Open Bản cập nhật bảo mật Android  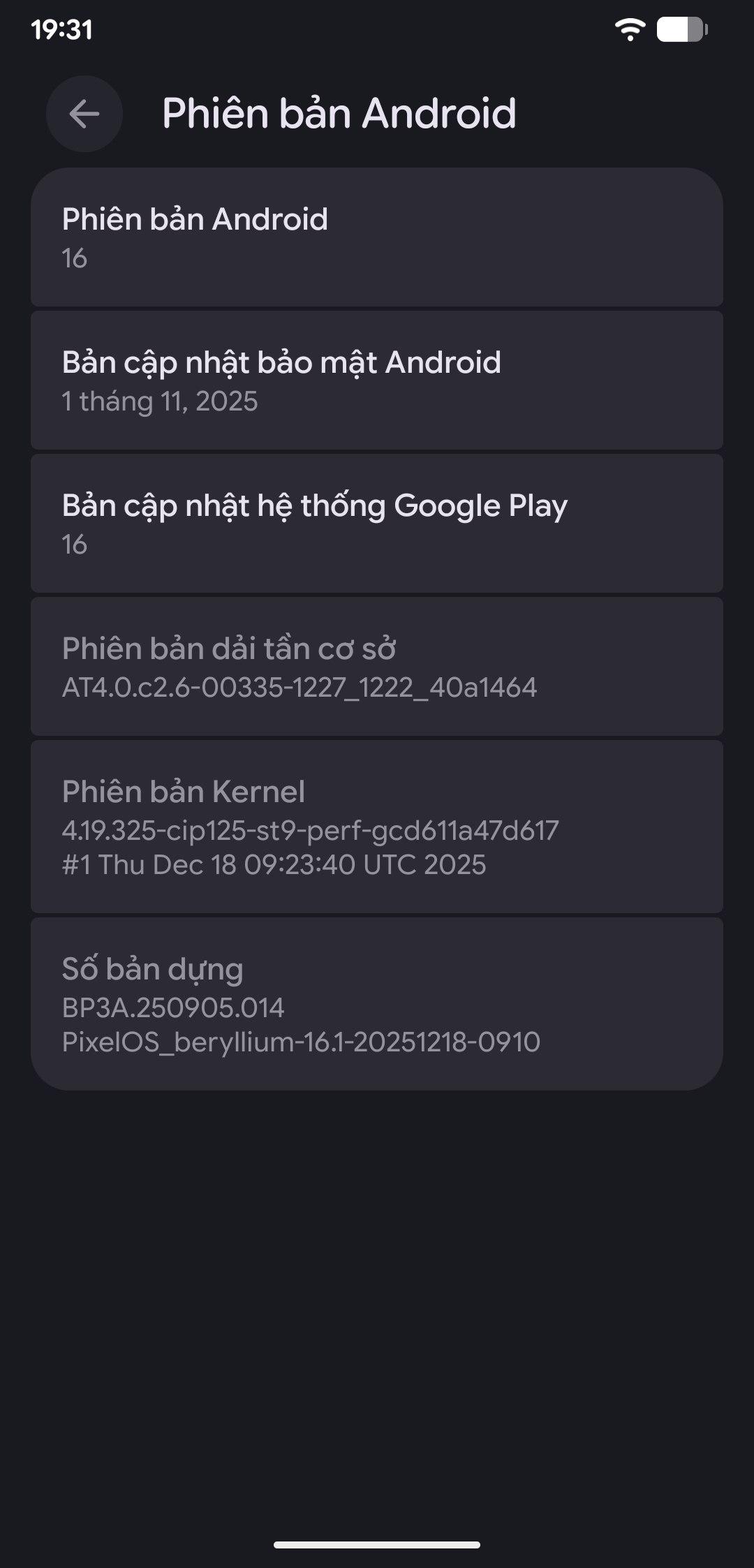click(376, 380)
